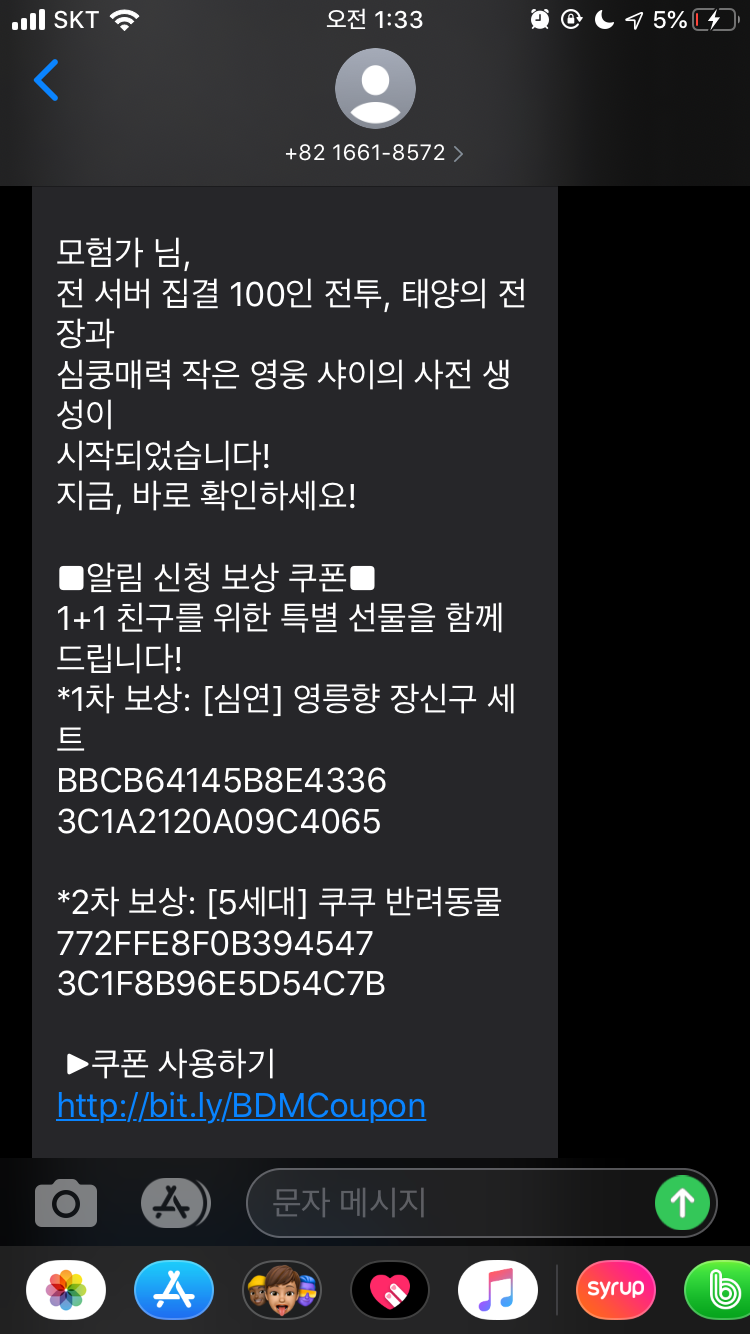
Task: Open the App Store for iMessage
Action: pos(174,1290)
